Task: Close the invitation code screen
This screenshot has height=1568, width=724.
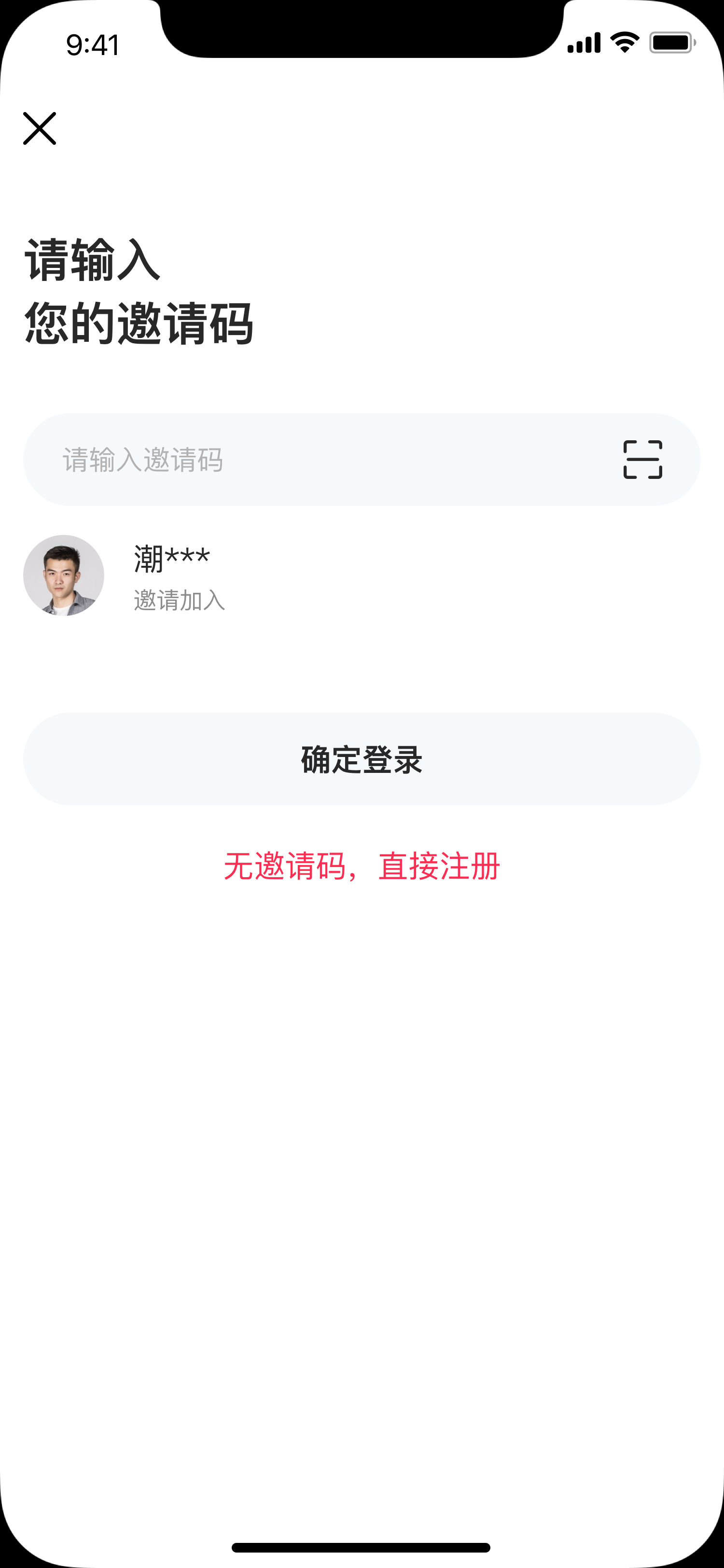Action: (40, 128)
